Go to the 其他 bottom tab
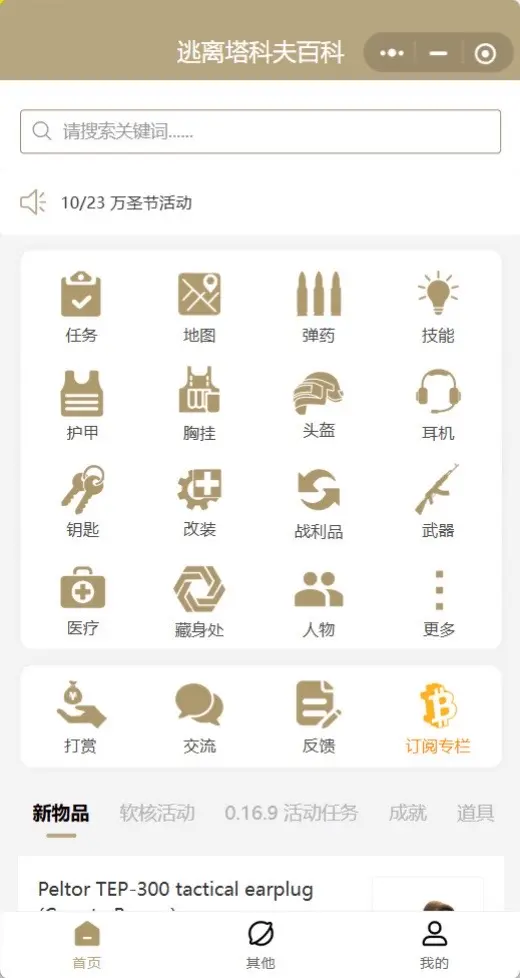This screenshot has width=520, height=978. [x=261, y=946]
